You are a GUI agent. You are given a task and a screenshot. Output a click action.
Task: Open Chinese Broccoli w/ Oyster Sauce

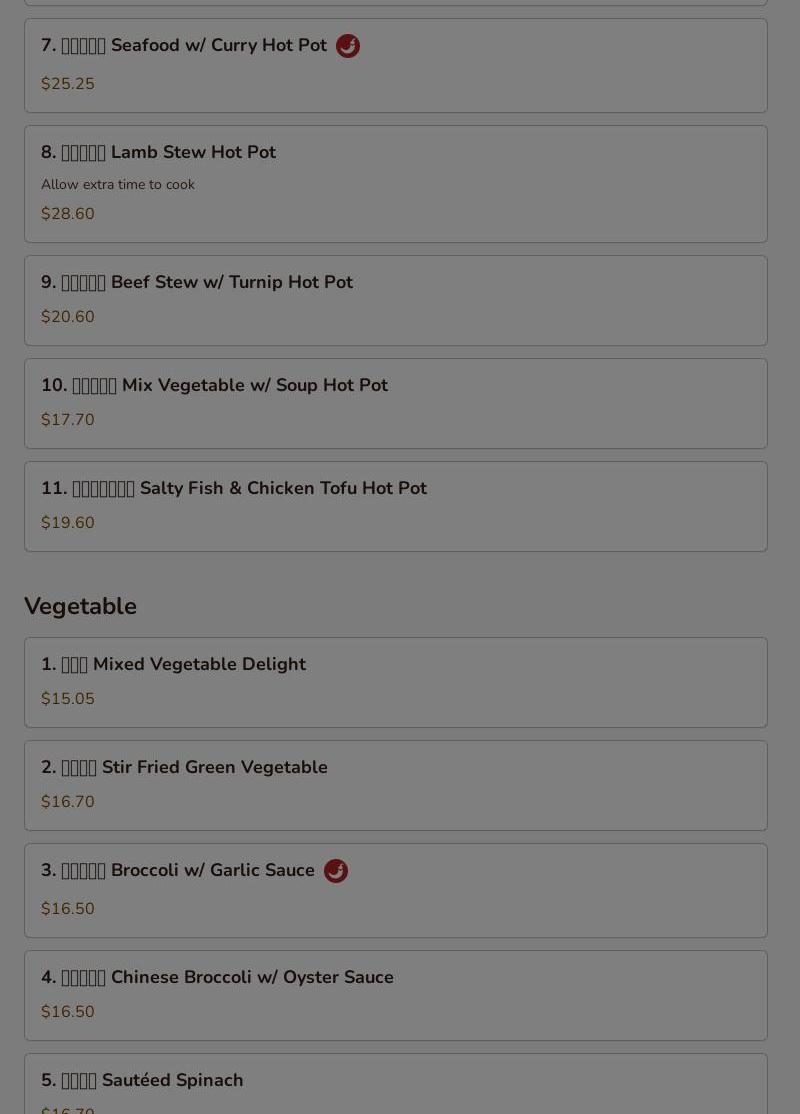395,995
